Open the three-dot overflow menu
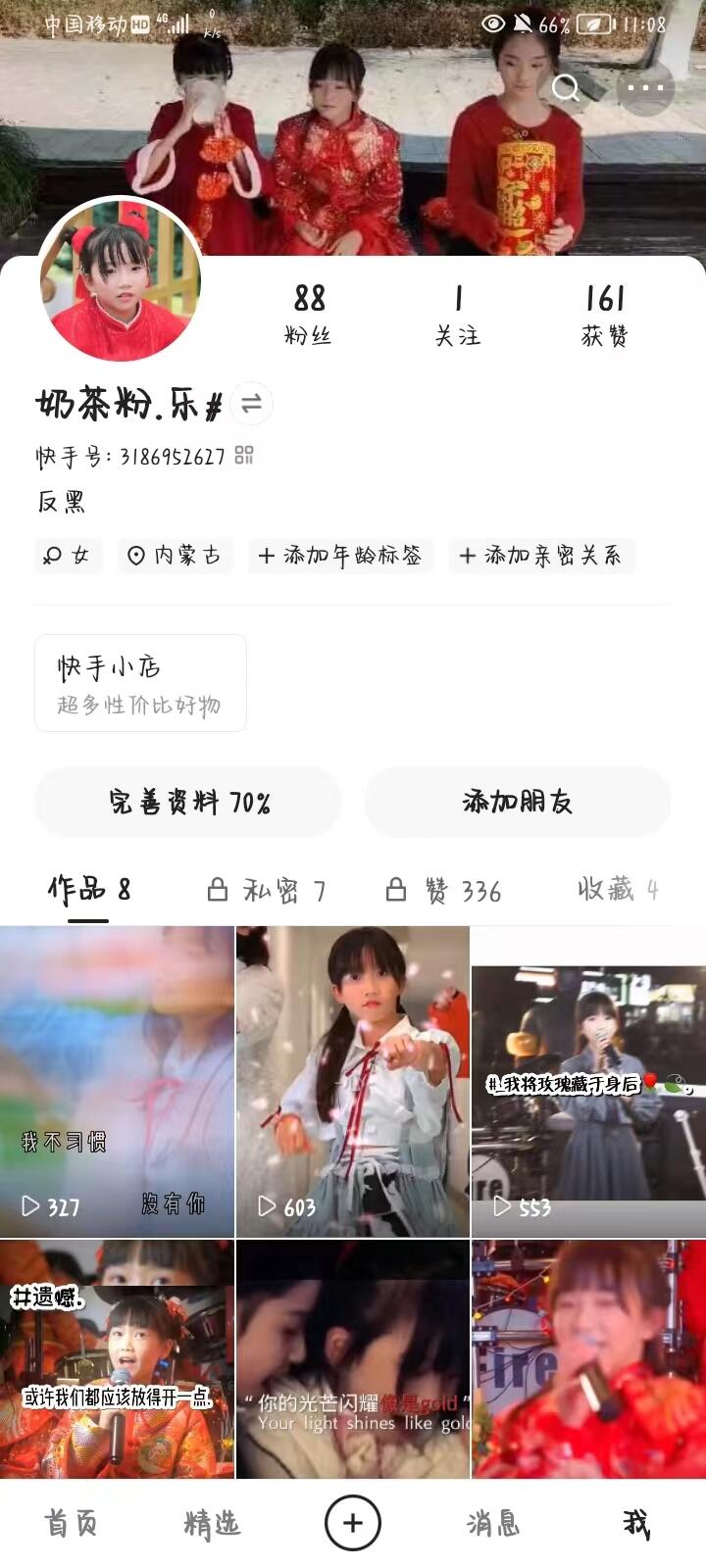The image size is (706, 1568). click(645, 88)
